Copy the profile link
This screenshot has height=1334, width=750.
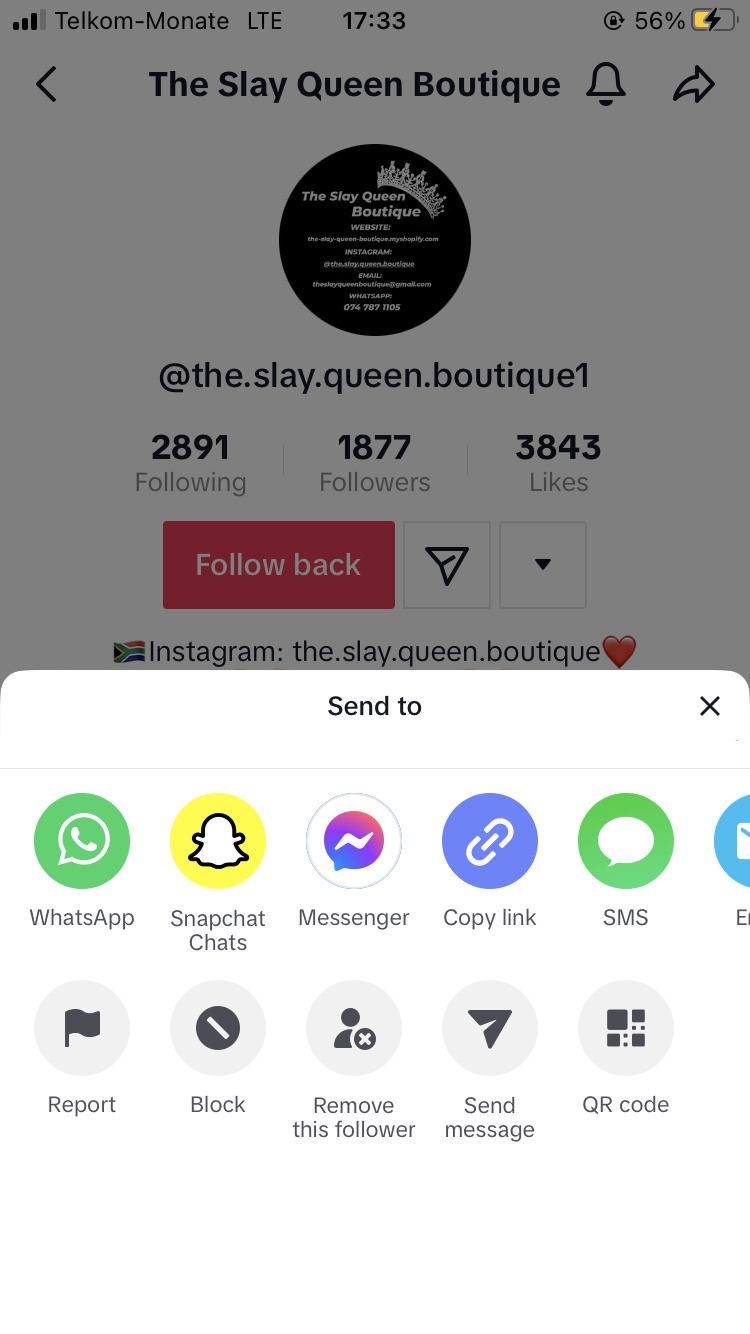pos(490,841)
